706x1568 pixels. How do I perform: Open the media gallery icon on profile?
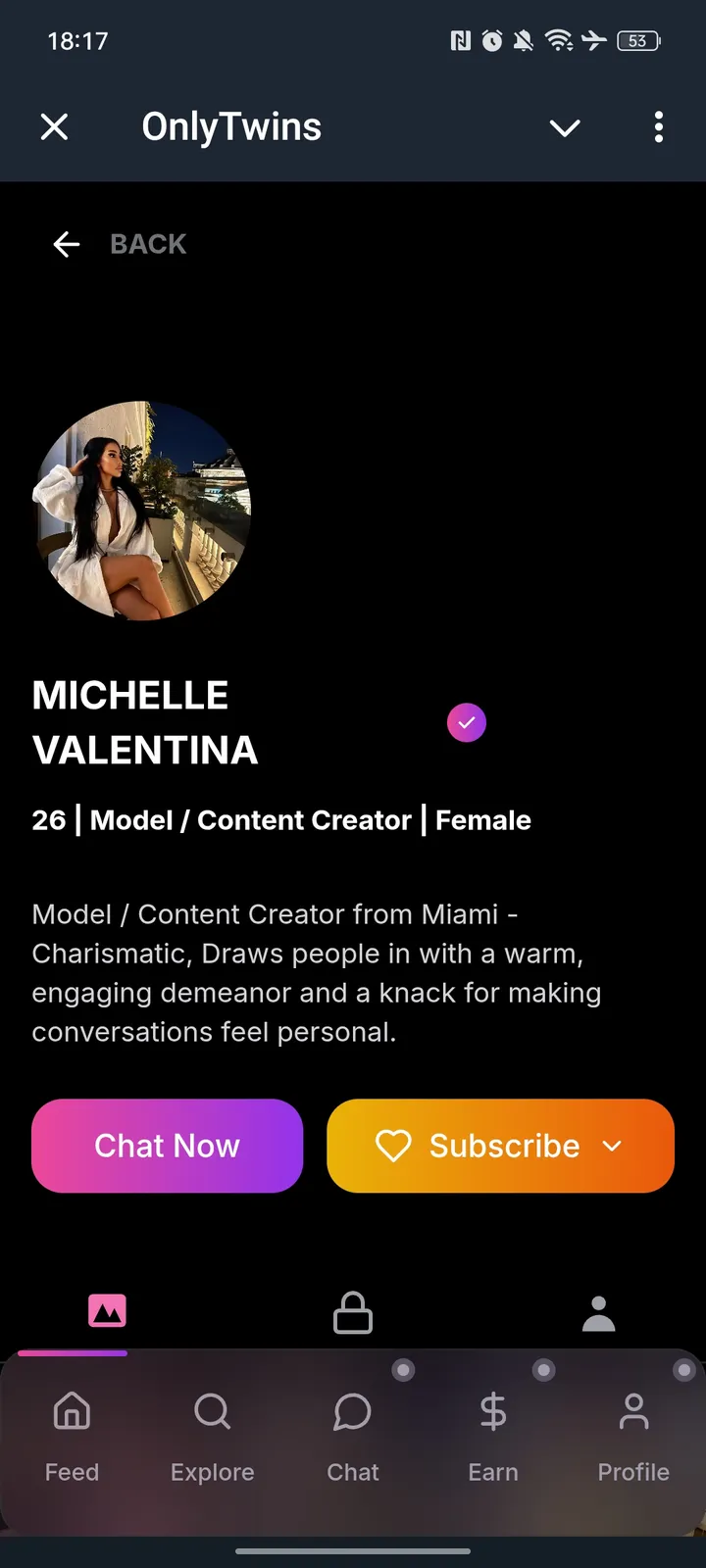click(108, 1310)
